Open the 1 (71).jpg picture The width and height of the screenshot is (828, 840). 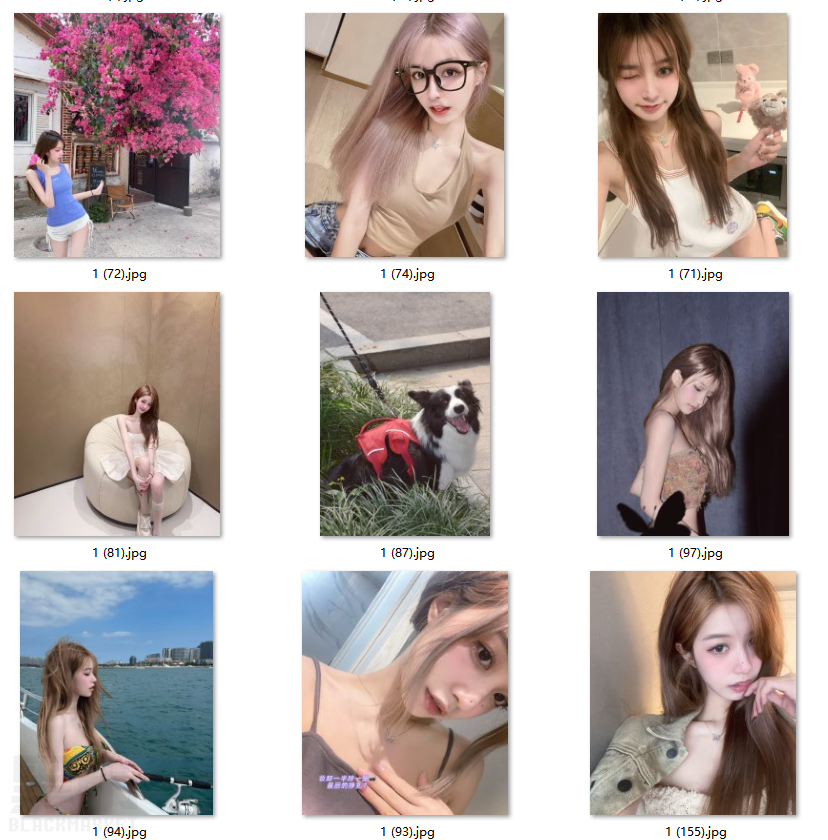click(x=693, y=135)
